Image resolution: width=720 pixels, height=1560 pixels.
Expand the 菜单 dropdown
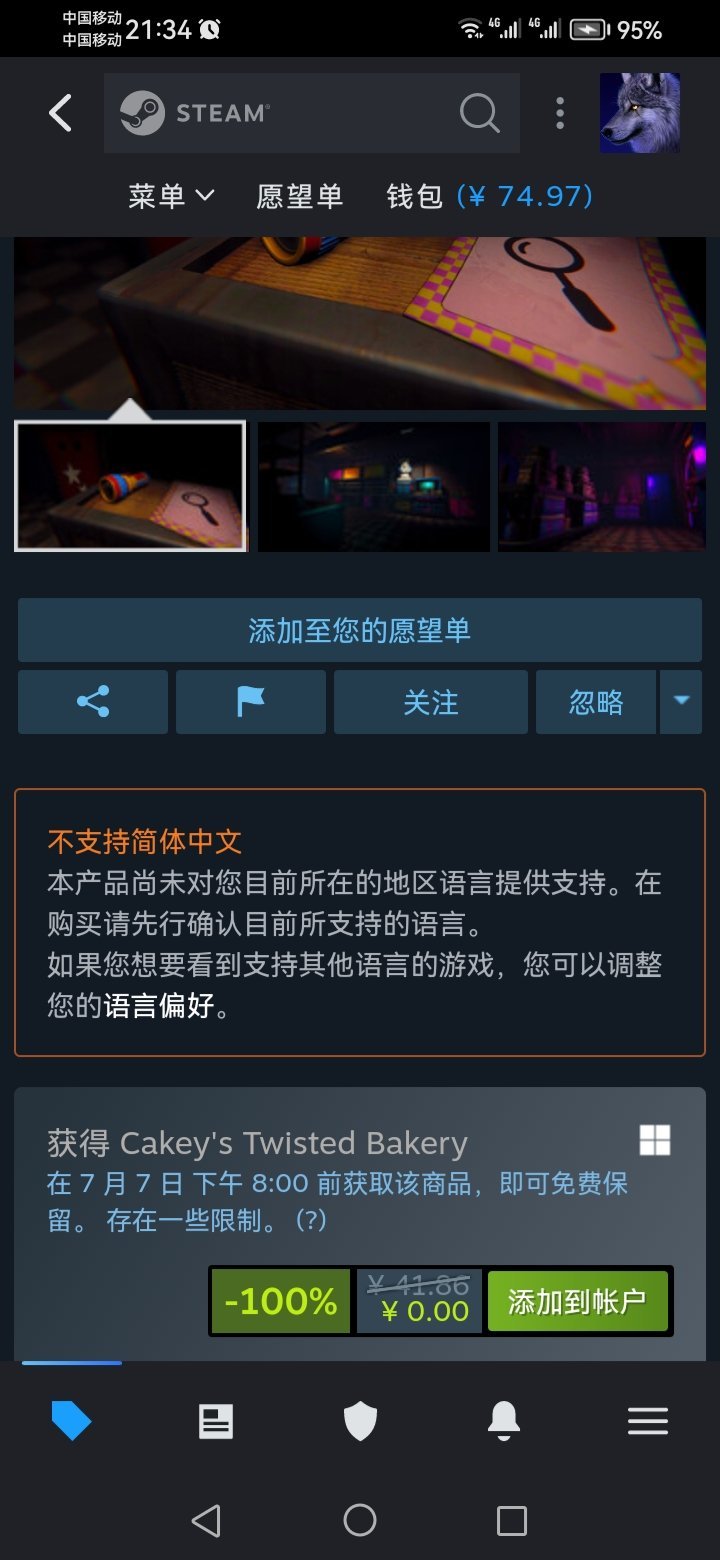pyautogui.click(x=171, y=196)
